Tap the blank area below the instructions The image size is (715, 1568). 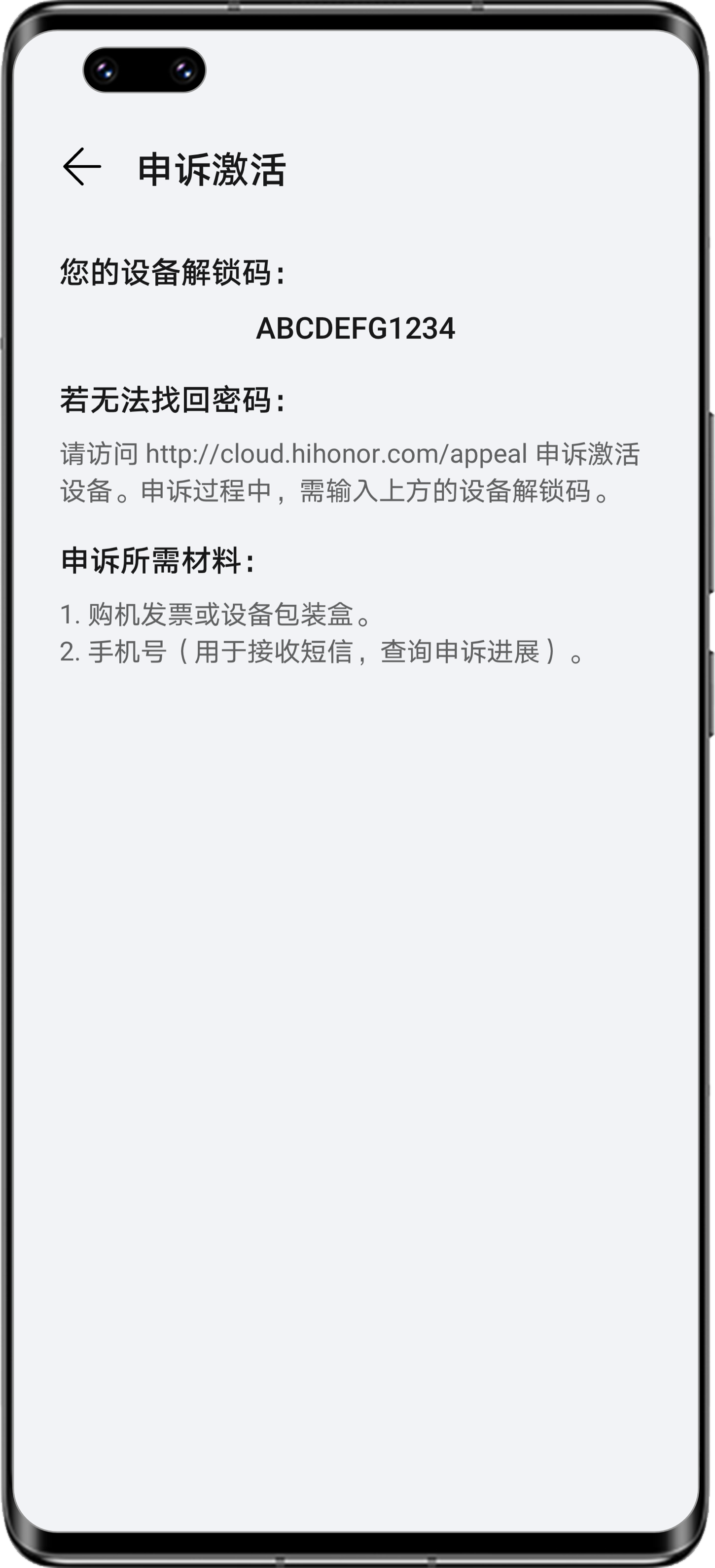(x=358, y=974)
